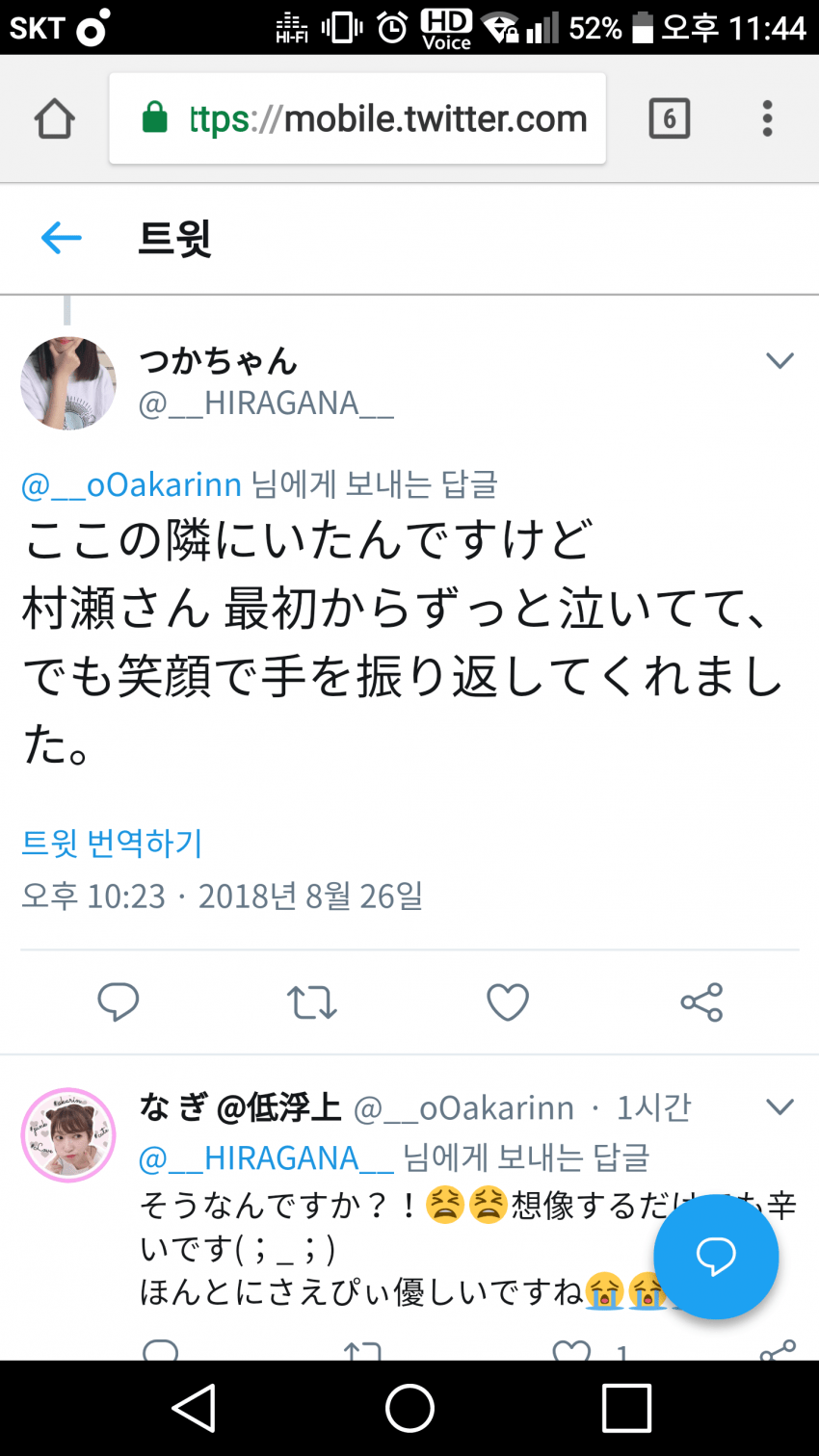Reply to つかちゃん's tweet
This screenshot has width=819, height=1456.
pyautogui.click(x=119, y=1002)
